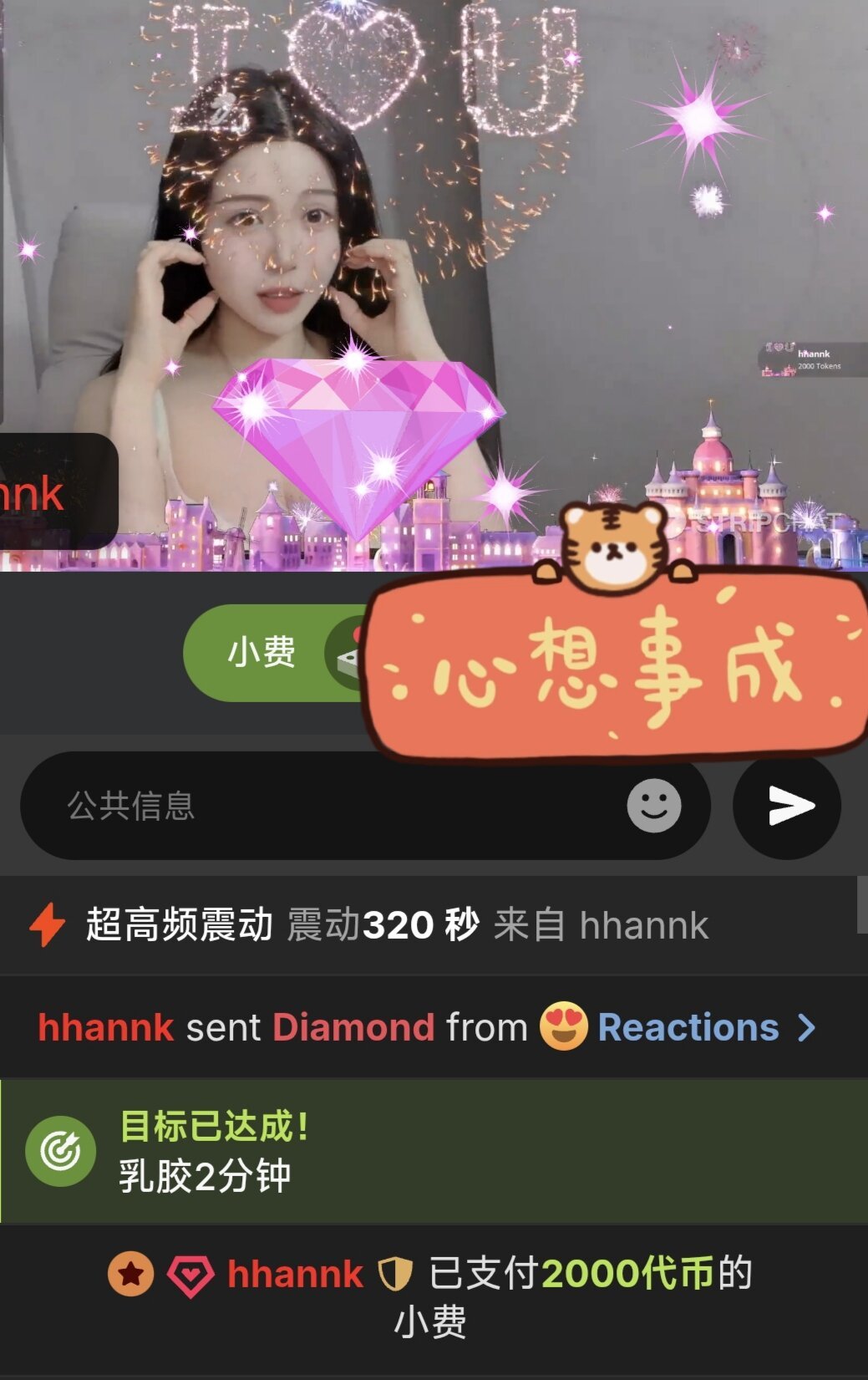Focus the 公共信息 message field
The image size is (868, 1380).
tap(334, 806)
